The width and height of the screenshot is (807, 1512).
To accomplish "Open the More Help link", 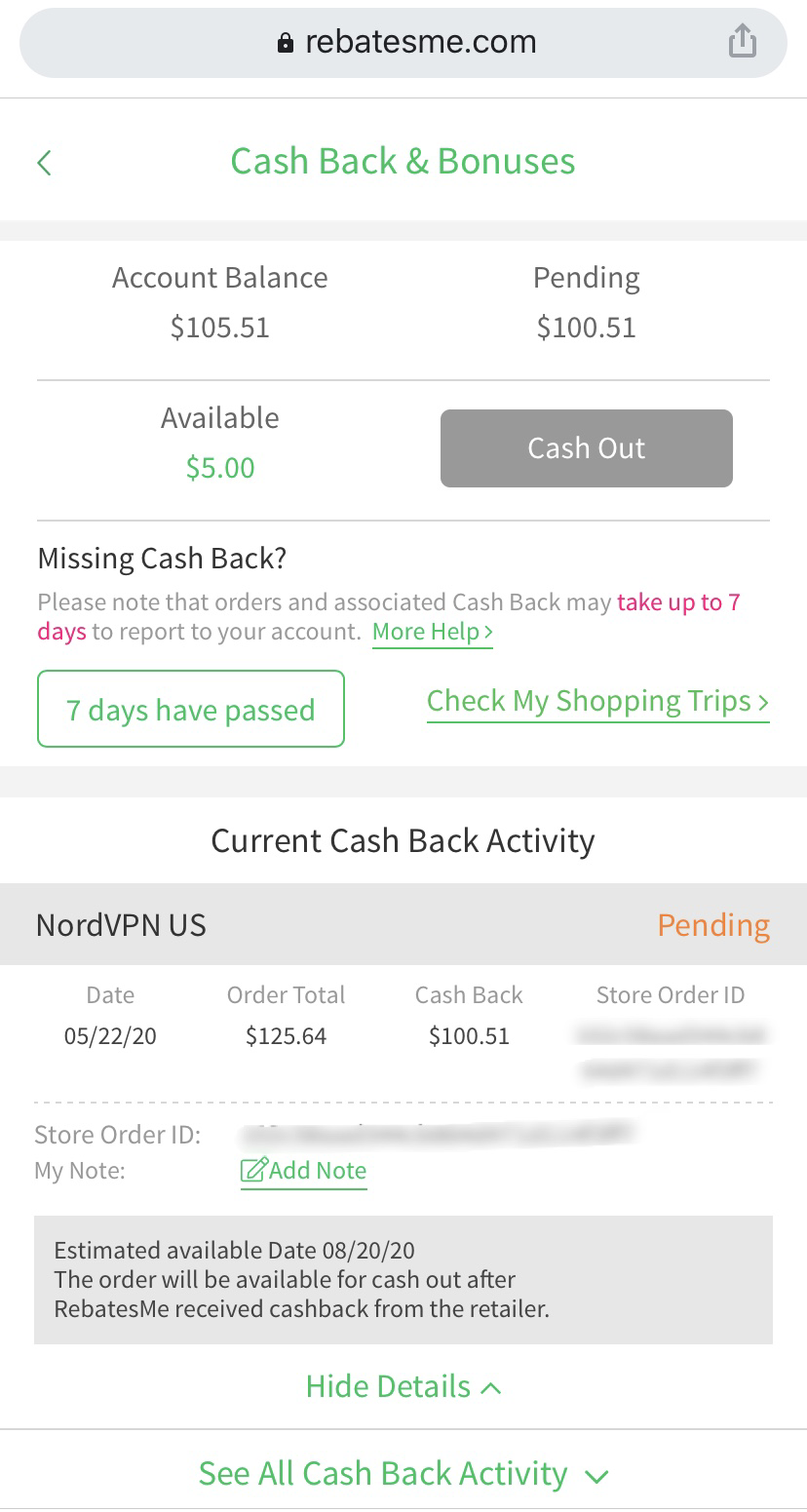I will pyautogui.click(x=433, y=632).
